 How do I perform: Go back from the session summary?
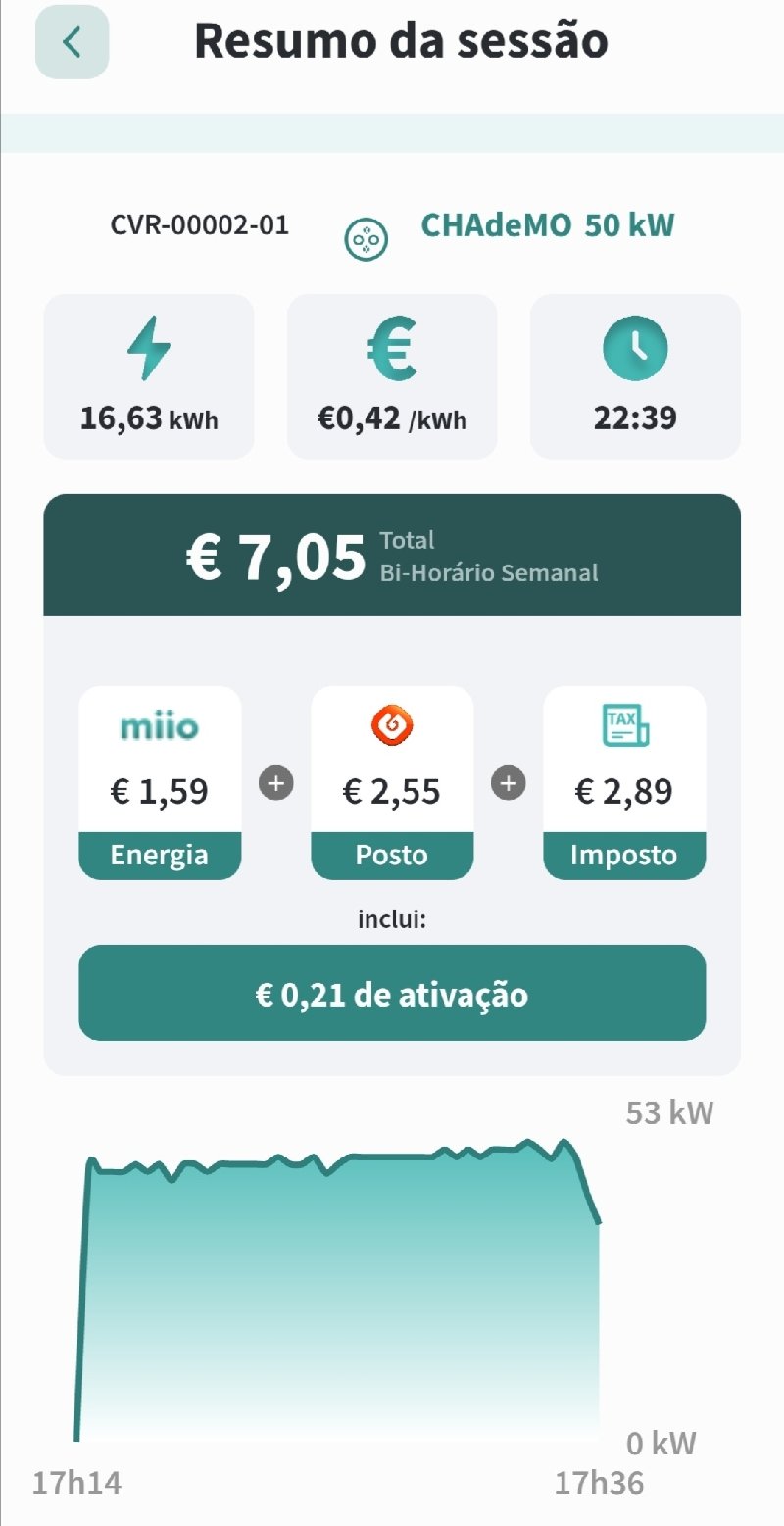point(72,42)
